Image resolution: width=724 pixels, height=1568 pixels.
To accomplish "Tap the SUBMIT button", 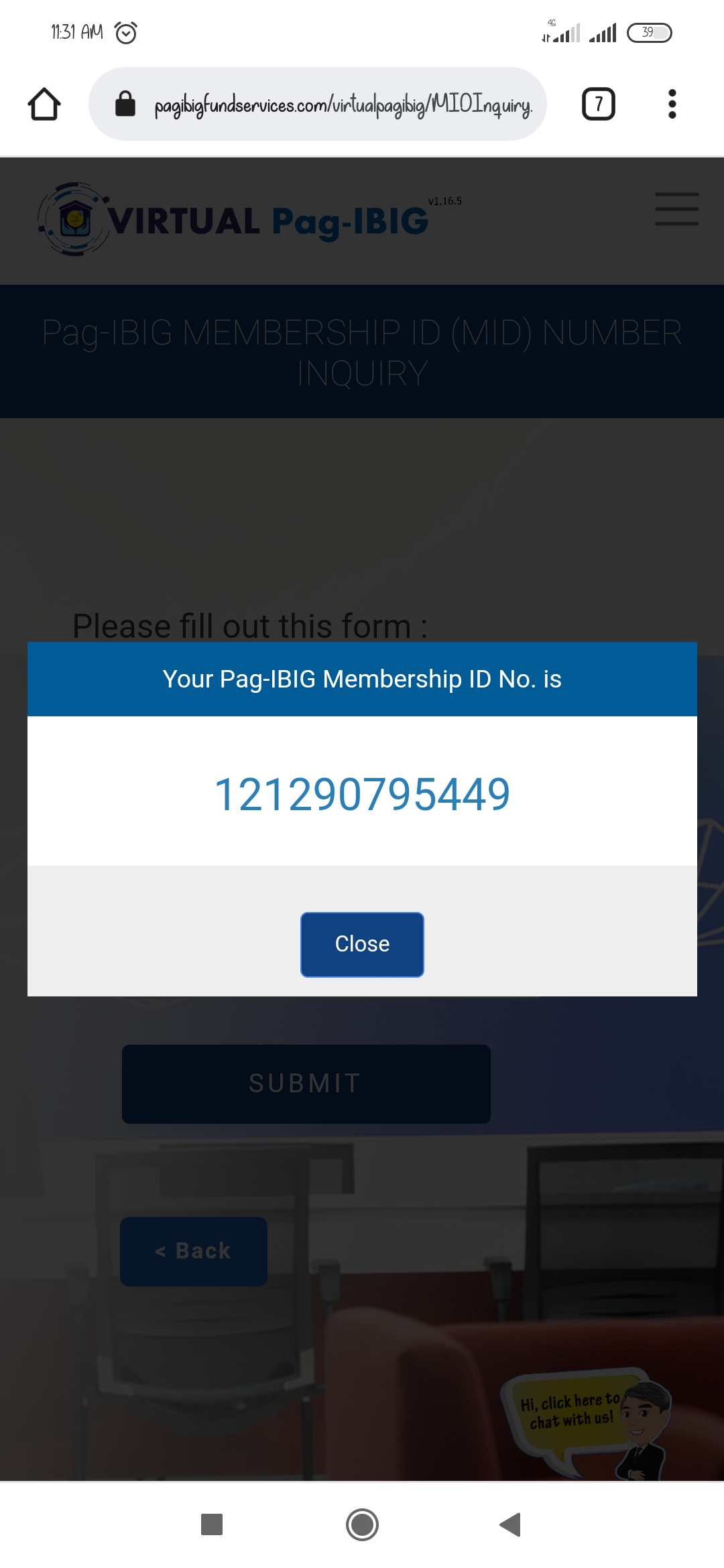I will click(306, 1084).
